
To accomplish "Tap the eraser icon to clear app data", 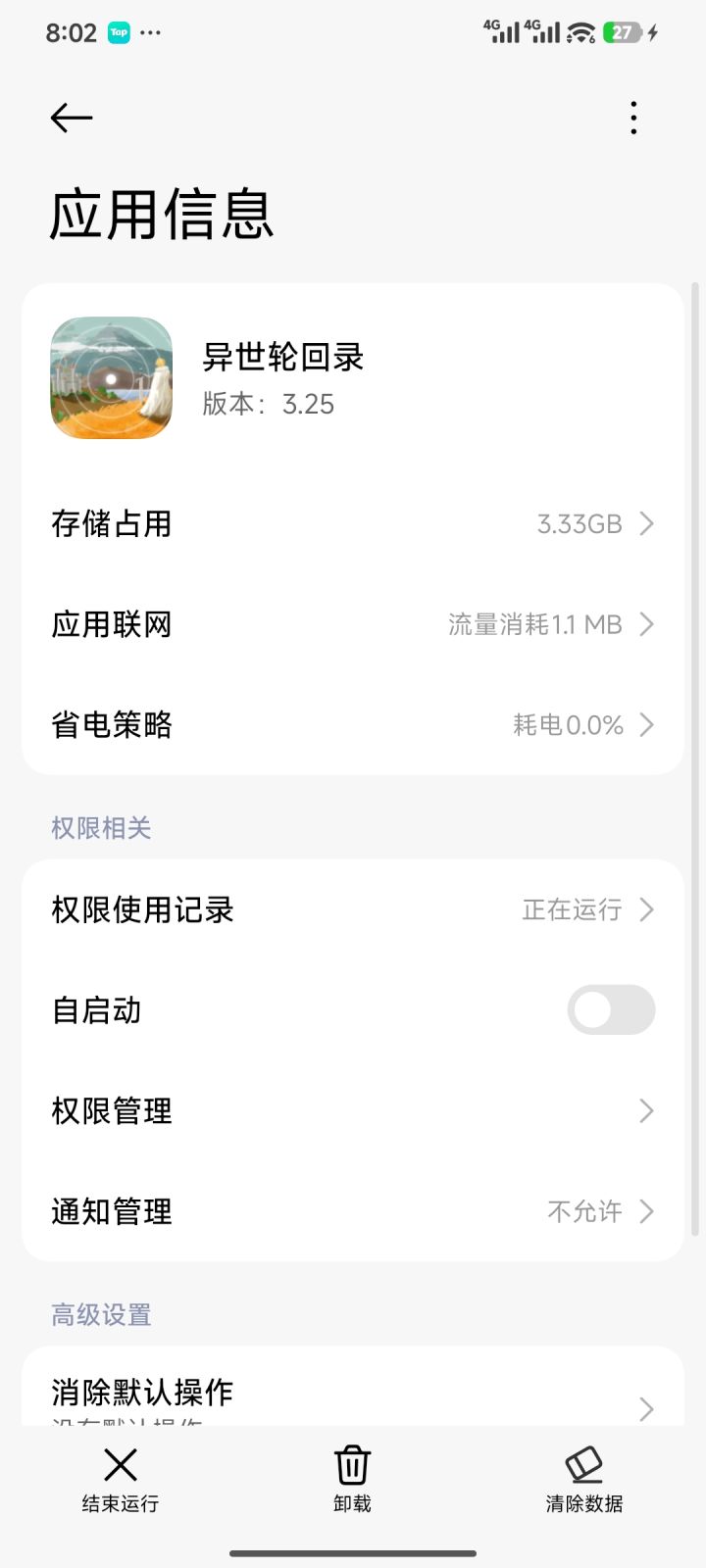I will [x=583, y=1464].
